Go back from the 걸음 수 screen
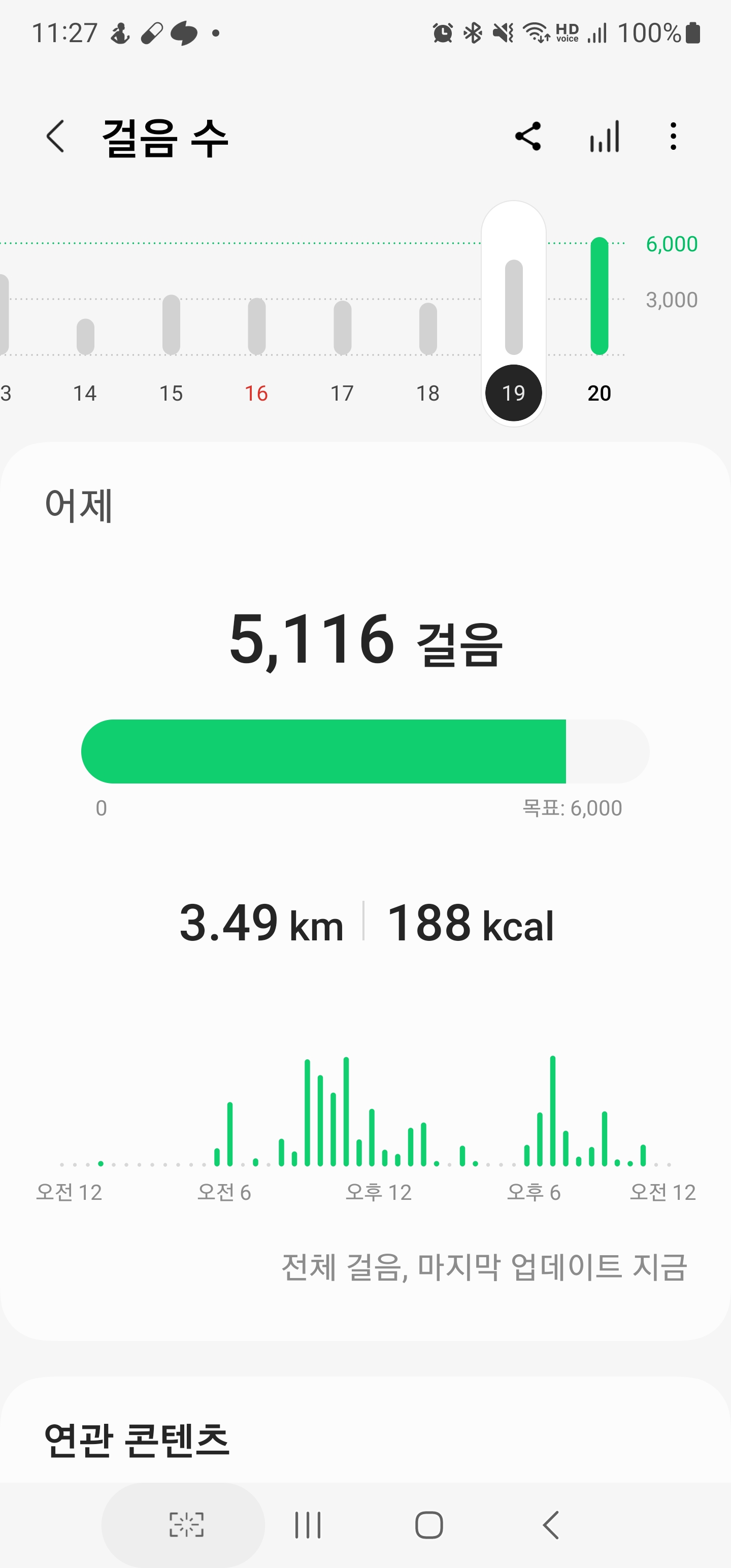The width and height of the screenshot is (731, 1568). point(55,137)
